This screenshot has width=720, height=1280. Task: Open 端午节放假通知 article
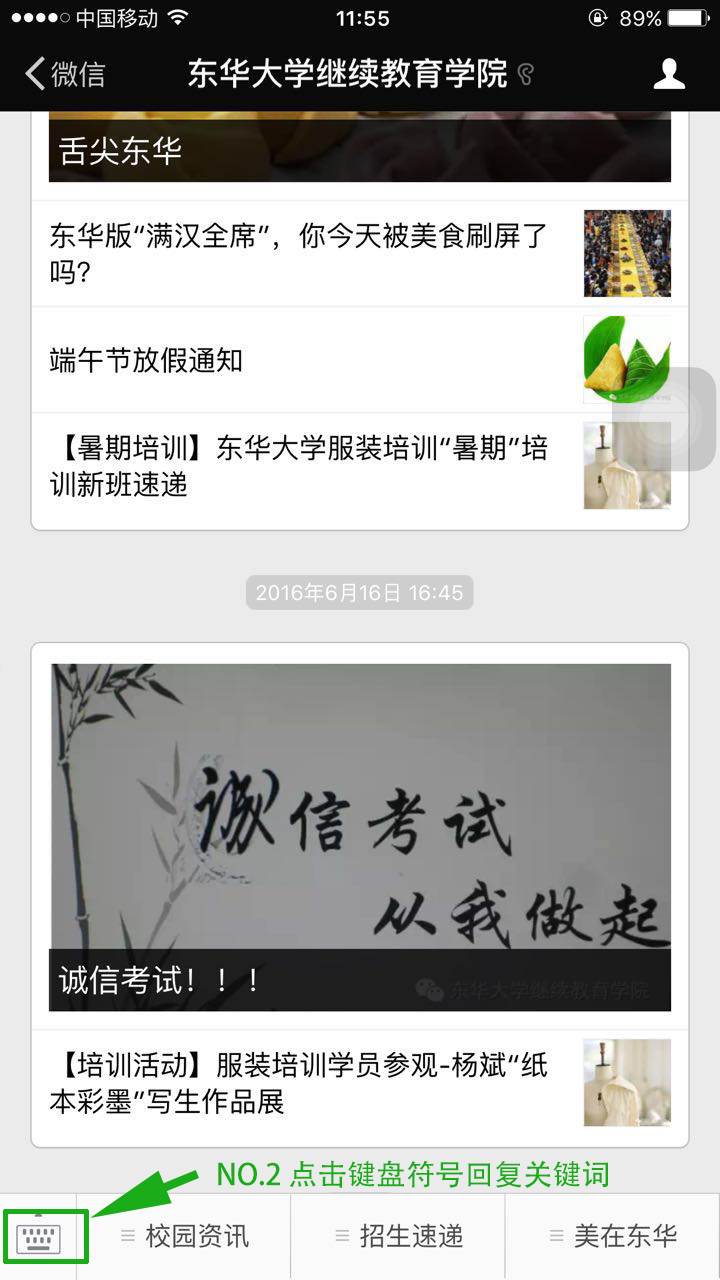click(300, 360)
